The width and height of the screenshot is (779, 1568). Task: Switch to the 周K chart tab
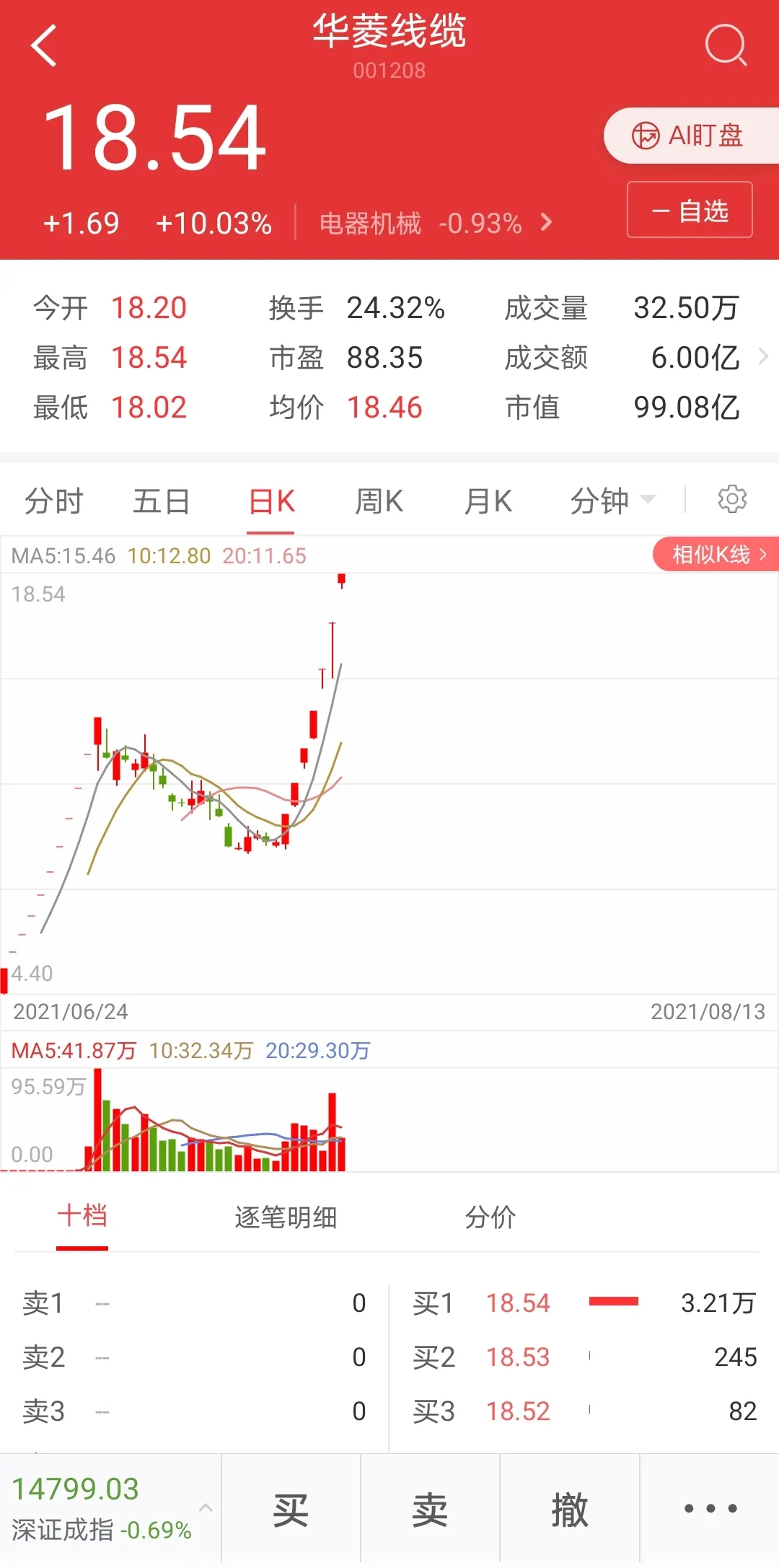[x=379, y=501]
